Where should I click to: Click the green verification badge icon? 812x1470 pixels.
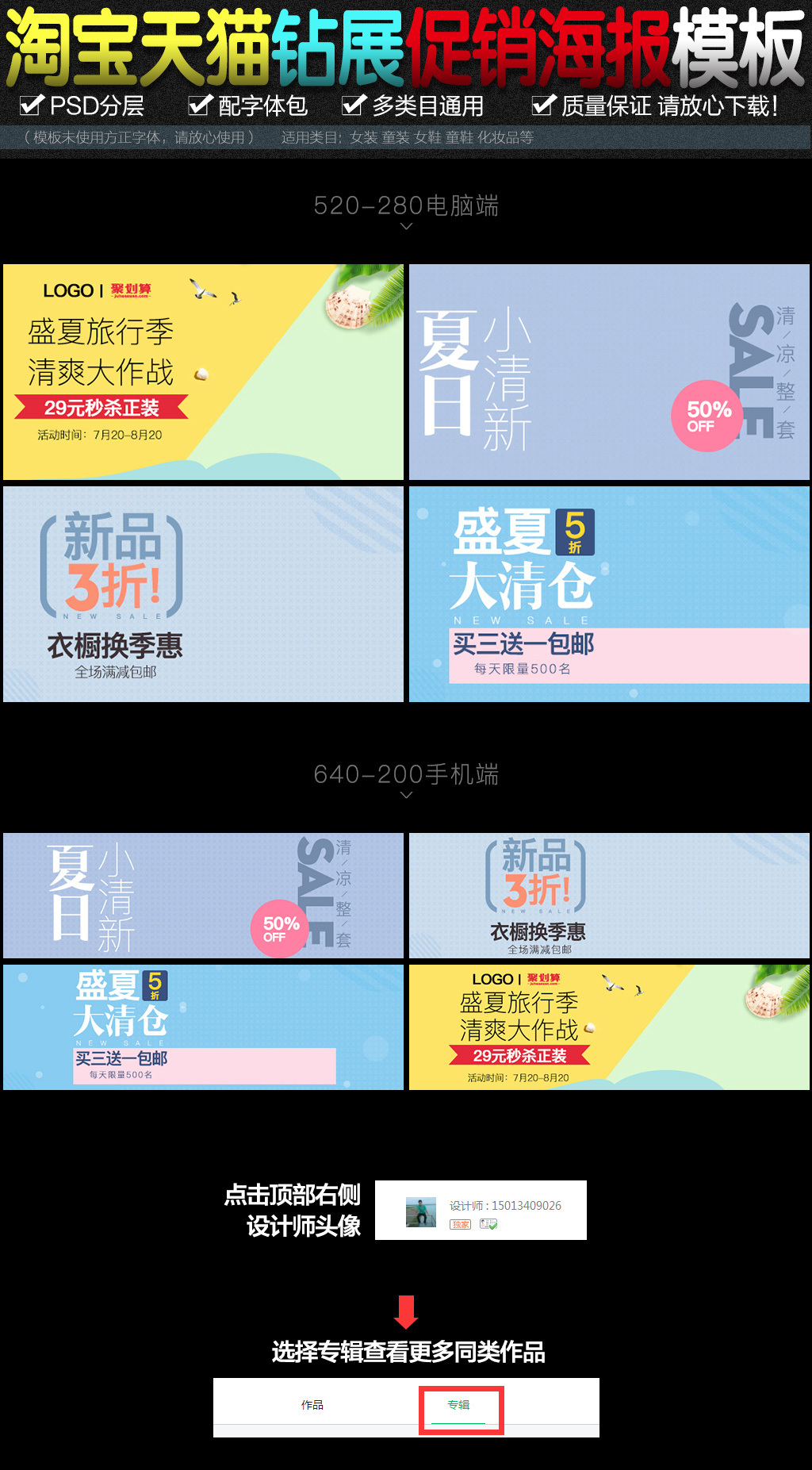[489, 1223]
